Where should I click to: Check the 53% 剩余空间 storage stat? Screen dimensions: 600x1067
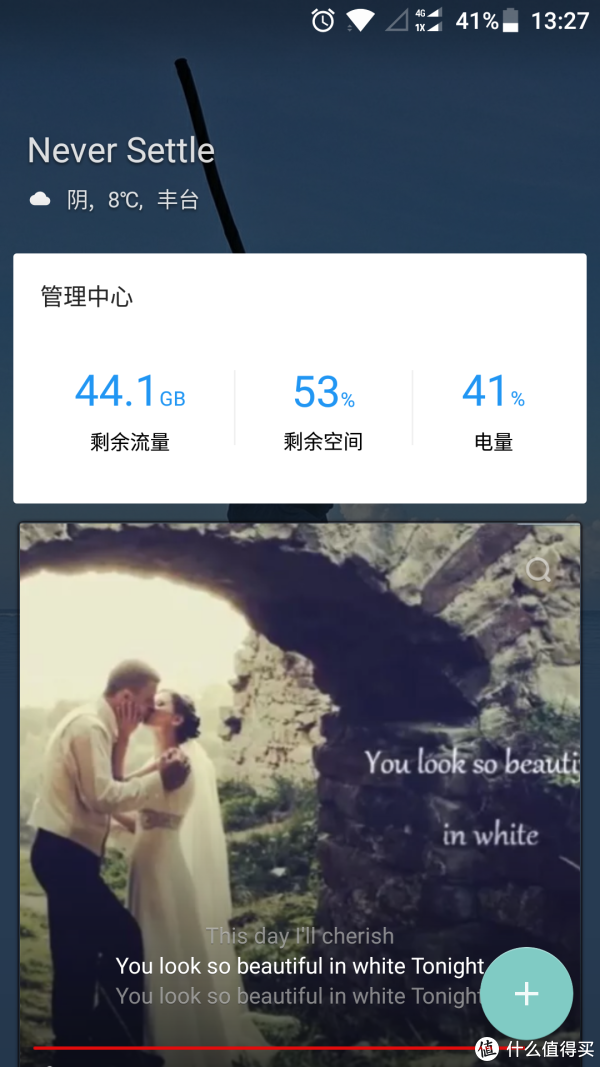pyautogui.click(x=324, y=412)
